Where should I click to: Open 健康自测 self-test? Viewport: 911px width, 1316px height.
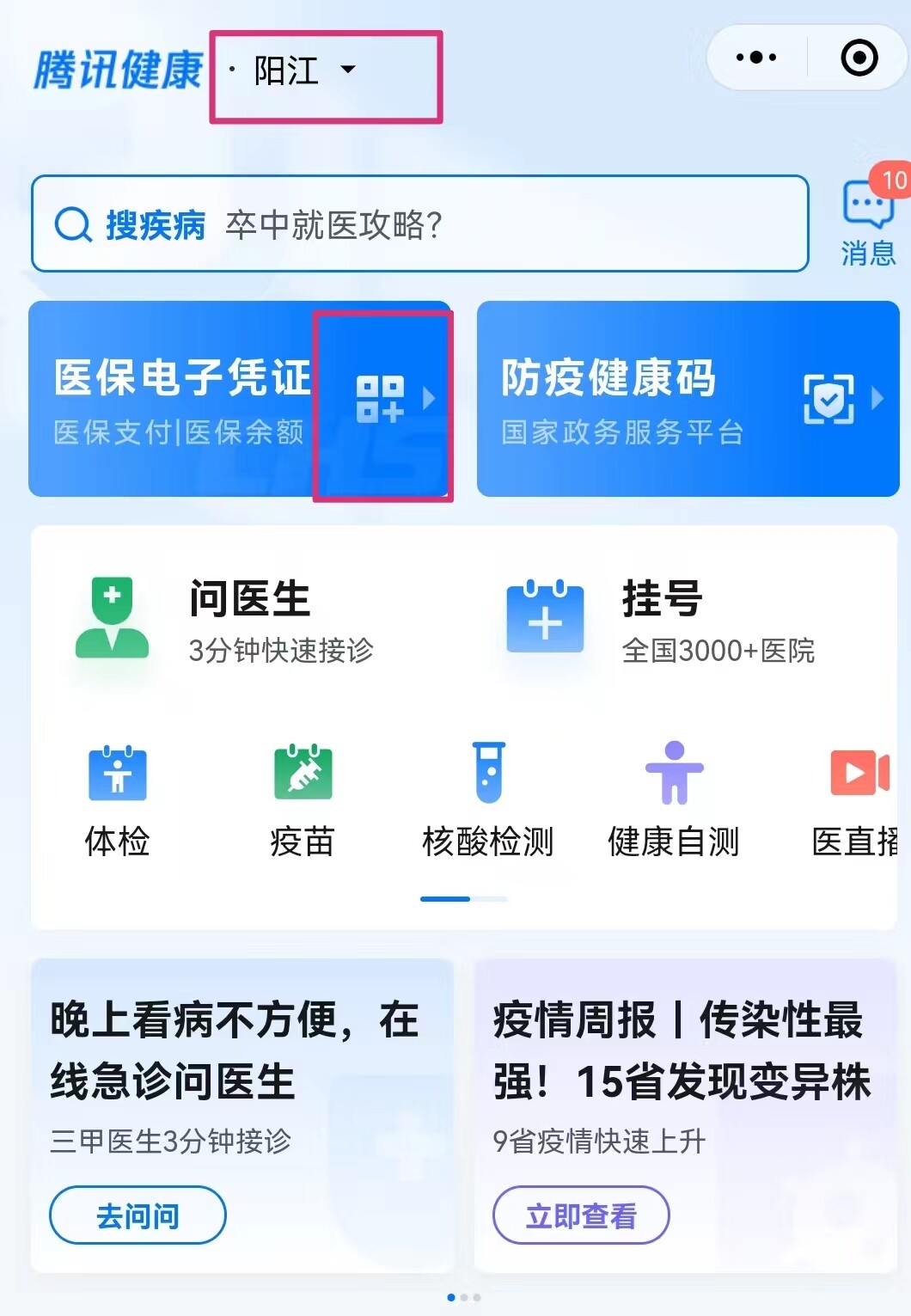tap(674, 800)
